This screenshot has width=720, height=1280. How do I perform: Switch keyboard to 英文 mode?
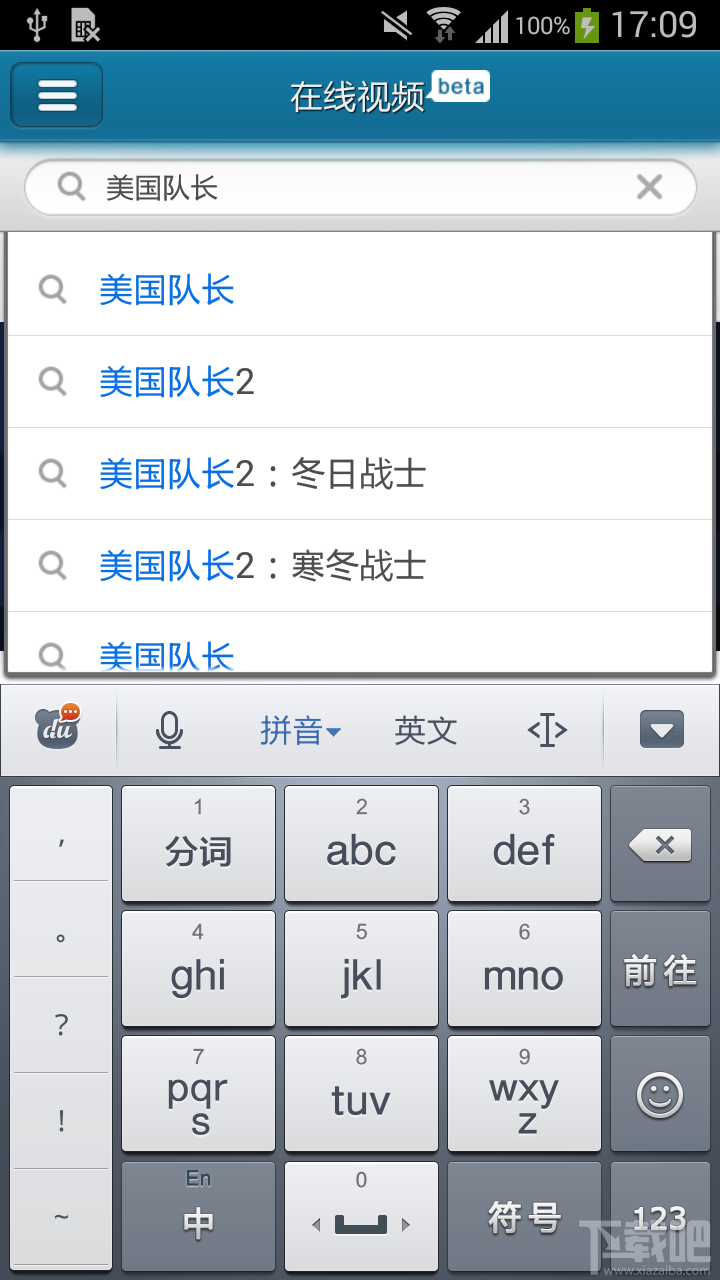(426, 731)
